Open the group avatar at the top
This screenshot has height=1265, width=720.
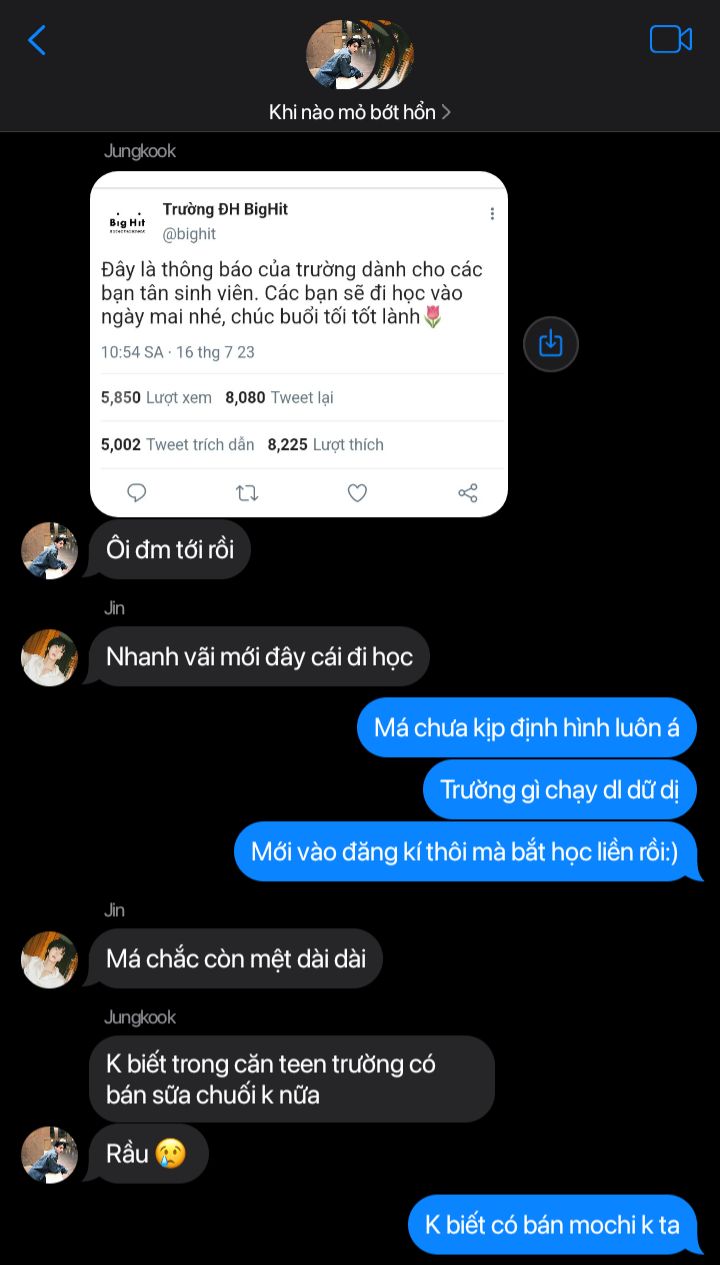tap(359, 55)
